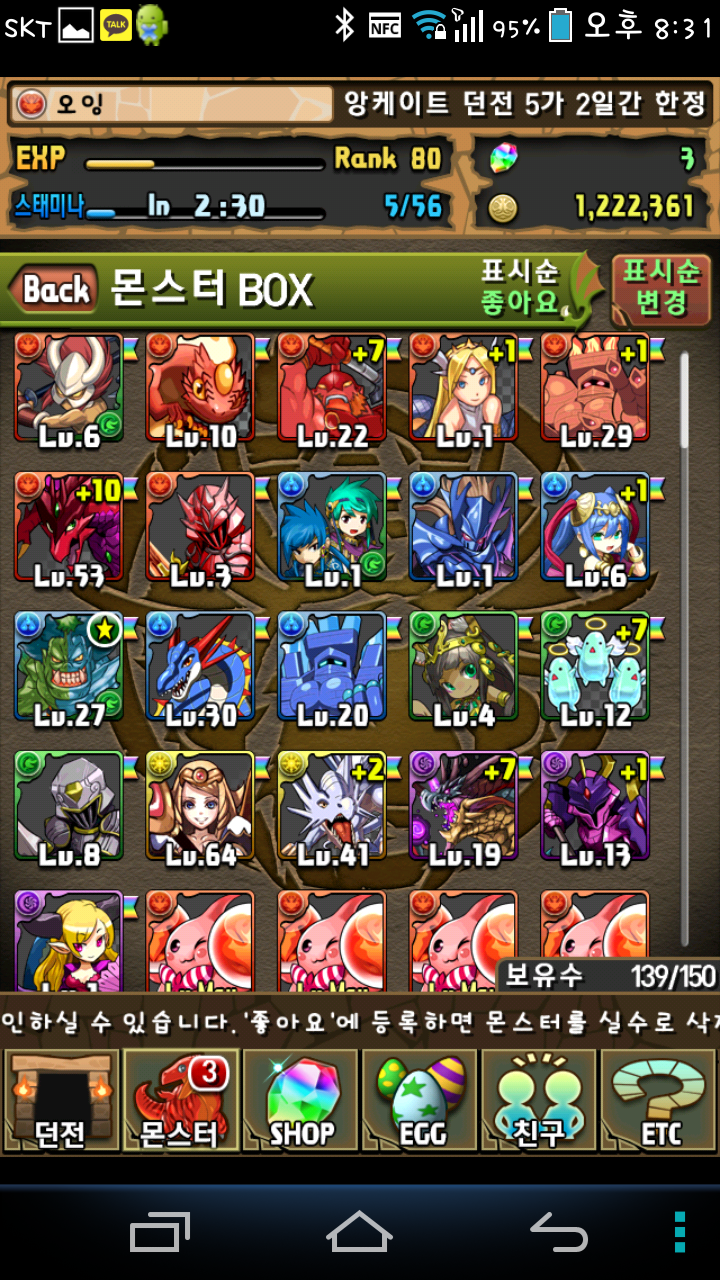
Task: Open the Lv.41 white spiky monster
Action: tap(332, 808)
